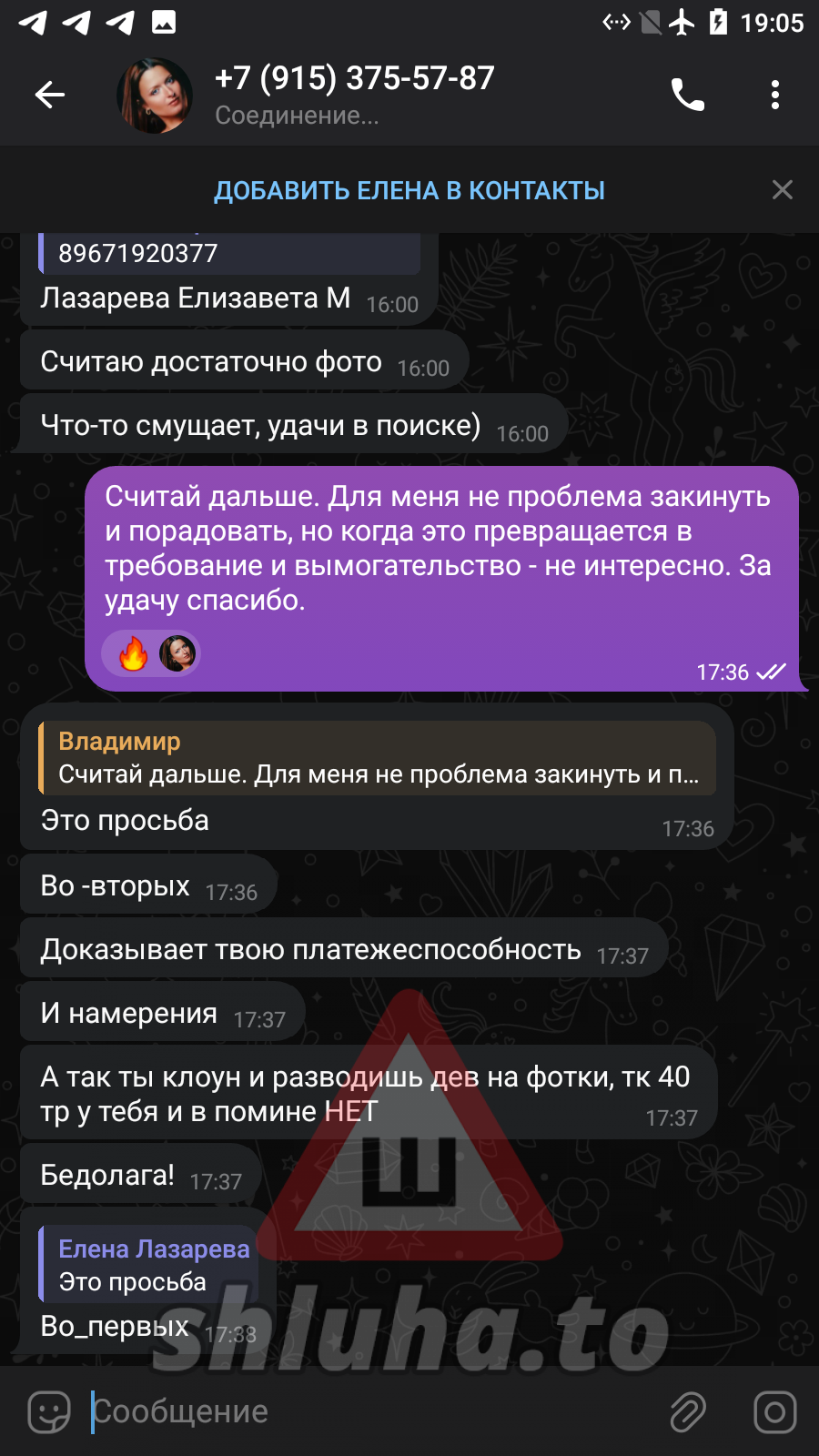This screenshot has height=1456, width=819.
Task: Jump to the quoted Владимир message
Action: point(377,758)
